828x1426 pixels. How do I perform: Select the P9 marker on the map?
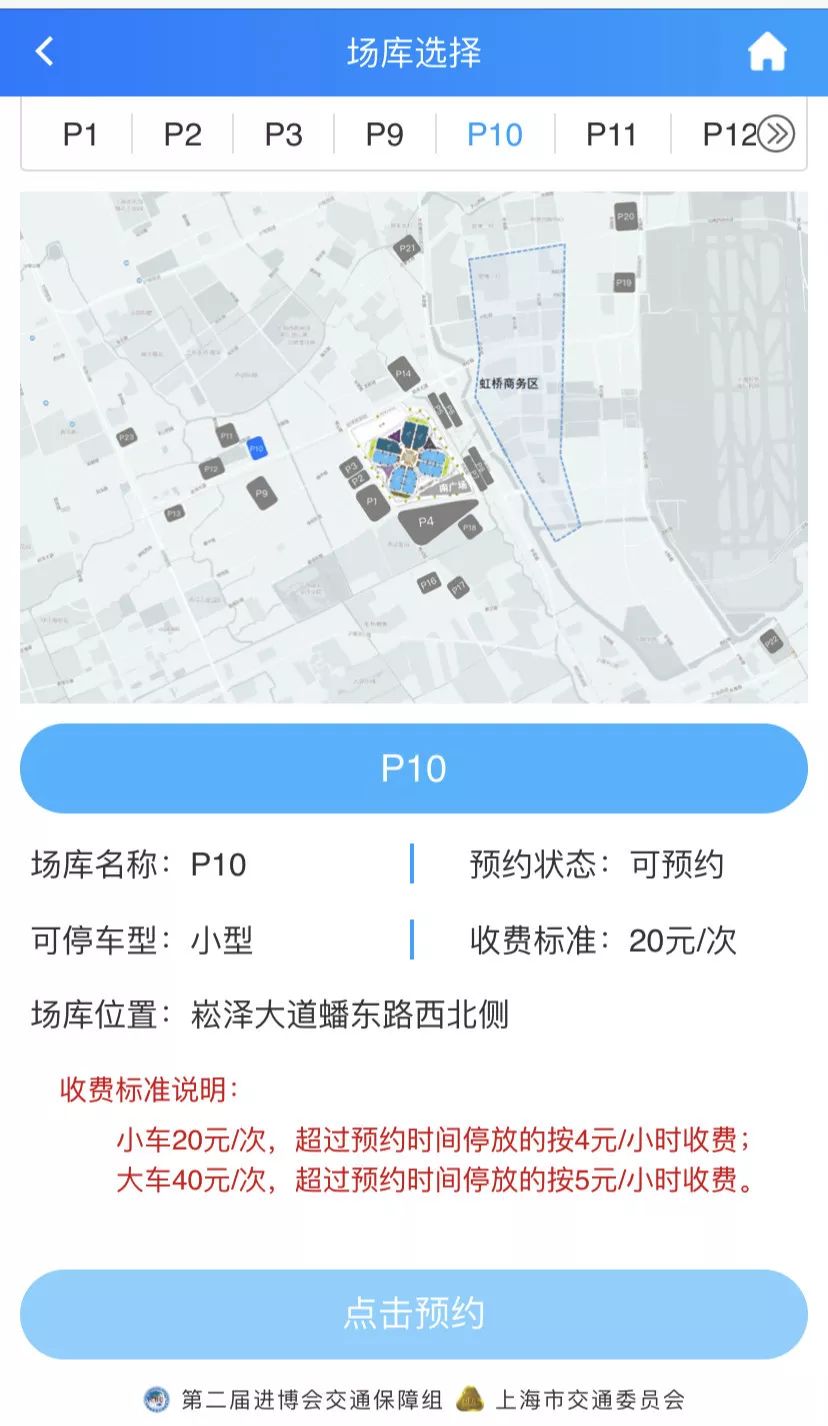coord(262,493)
